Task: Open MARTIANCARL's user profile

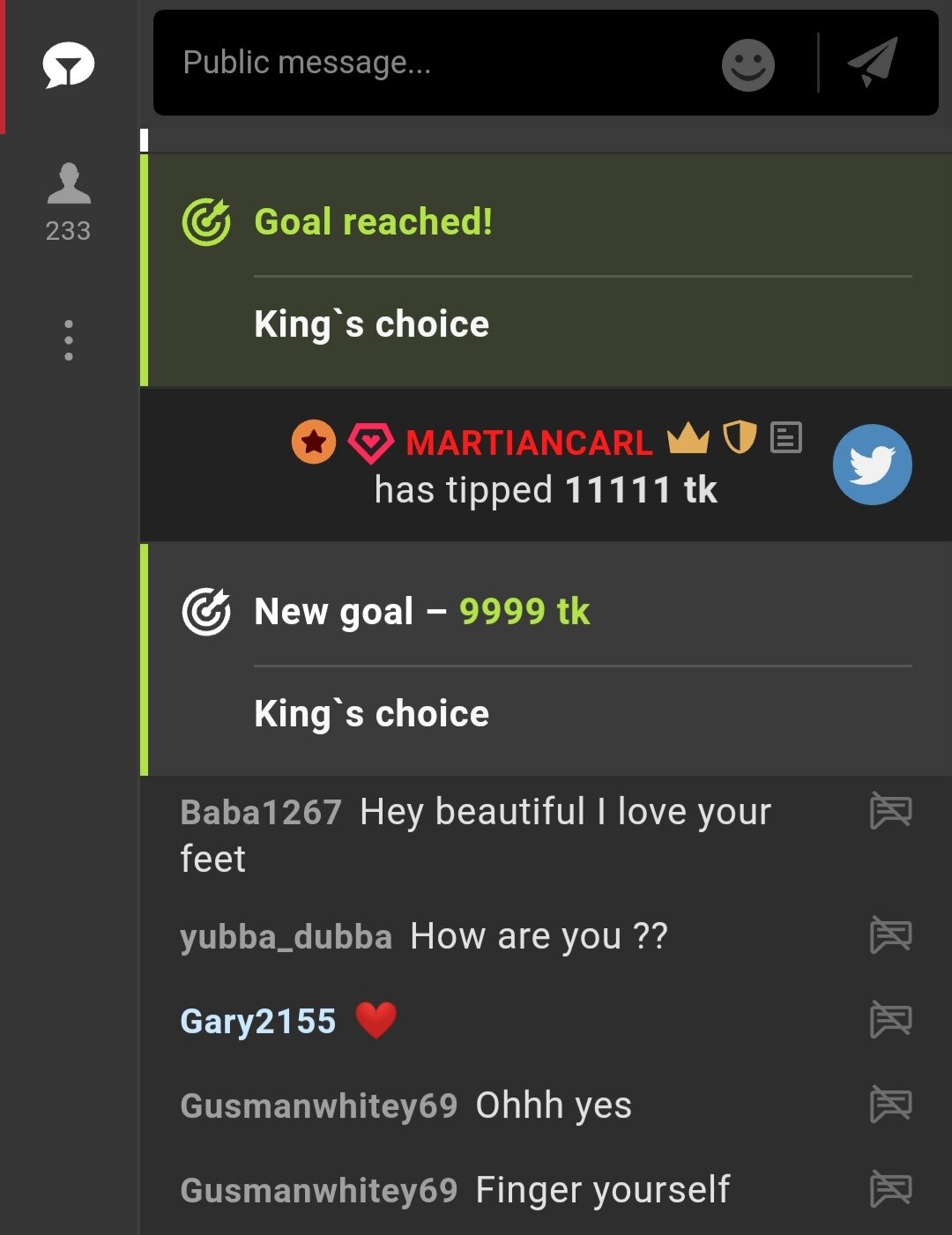Action: pyautogui.click(x=529, y=443)
